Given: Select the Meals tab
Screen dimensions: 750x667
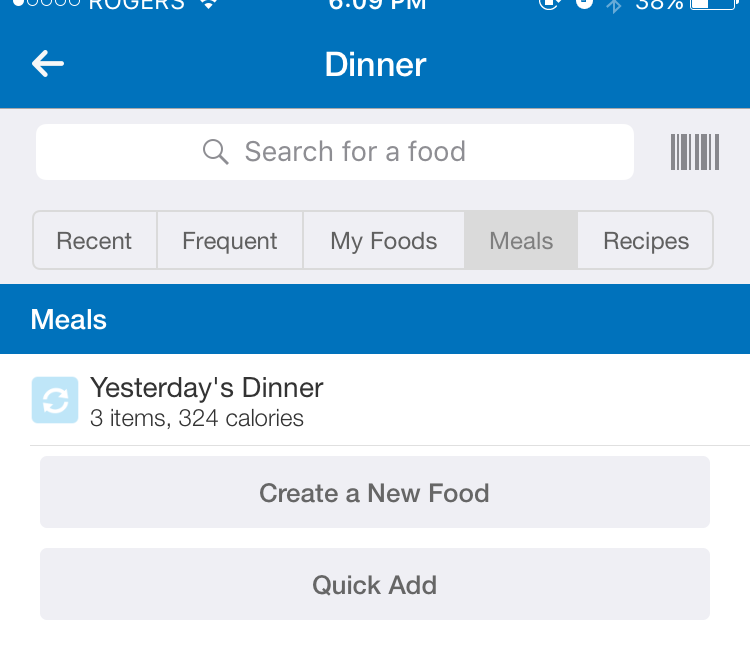Looking at the screenshot, I should [x=521, y=241].
